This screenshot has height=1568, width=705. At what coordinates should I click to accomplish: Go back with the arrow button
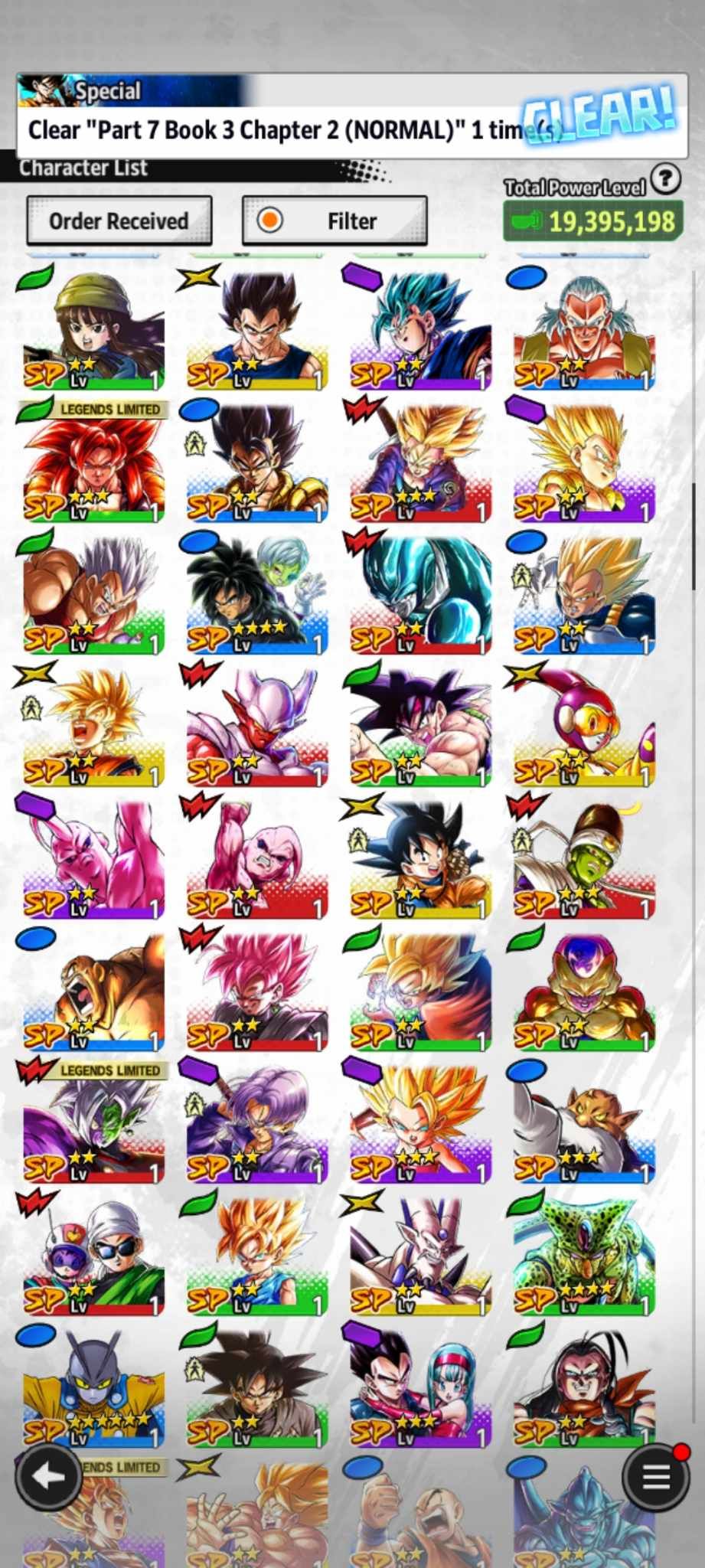coord(49,1477)
